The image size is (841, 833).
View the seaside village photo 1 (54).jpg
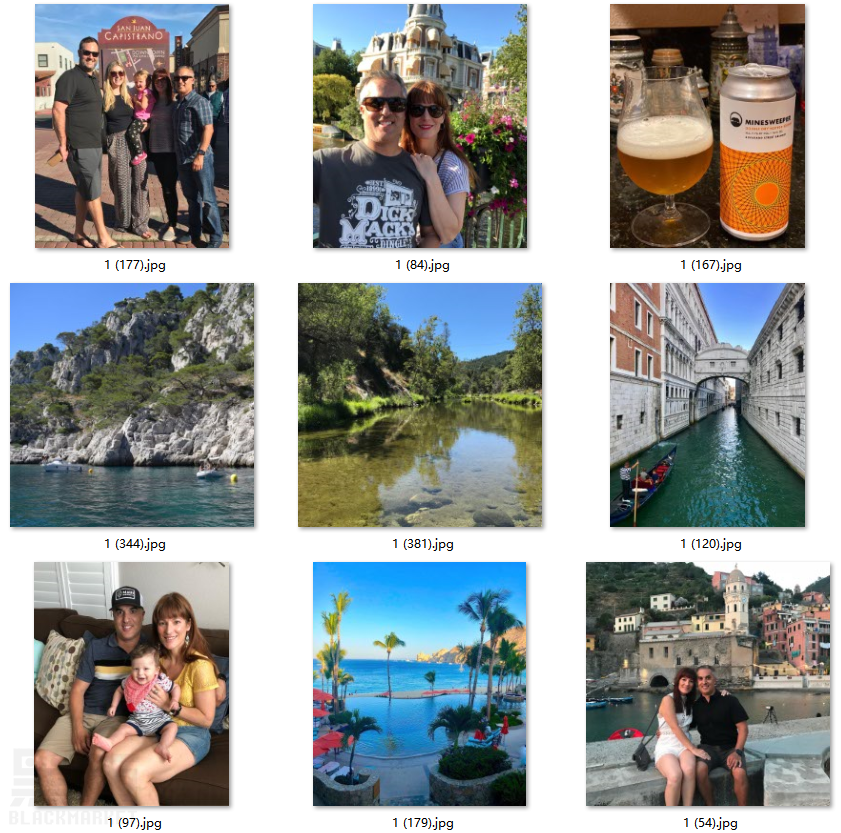[707, 684]
